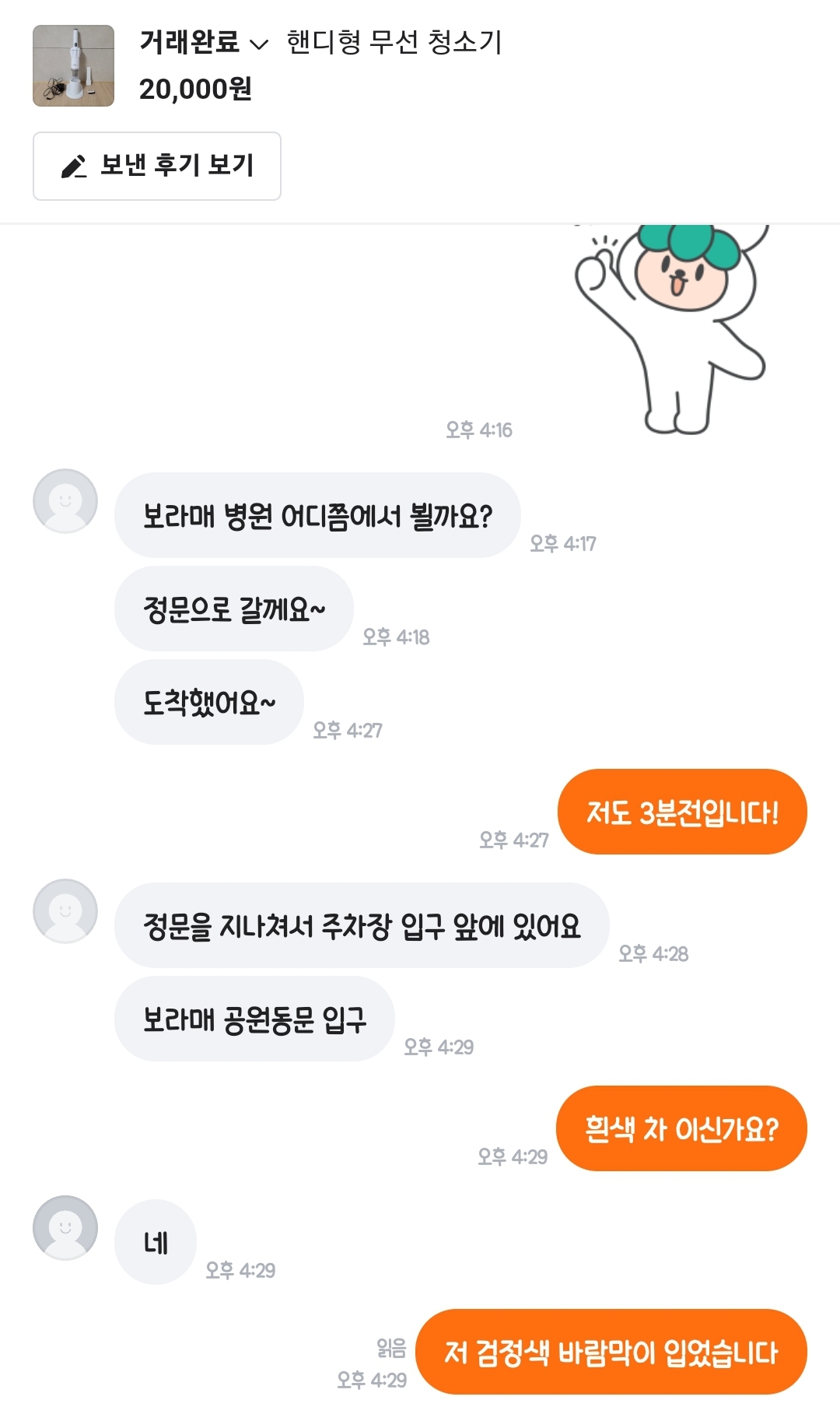Open the 핸디형 무선 청소기 product thumbnail
Viewport: 840px width, 1414px height.
click(73, 65)
